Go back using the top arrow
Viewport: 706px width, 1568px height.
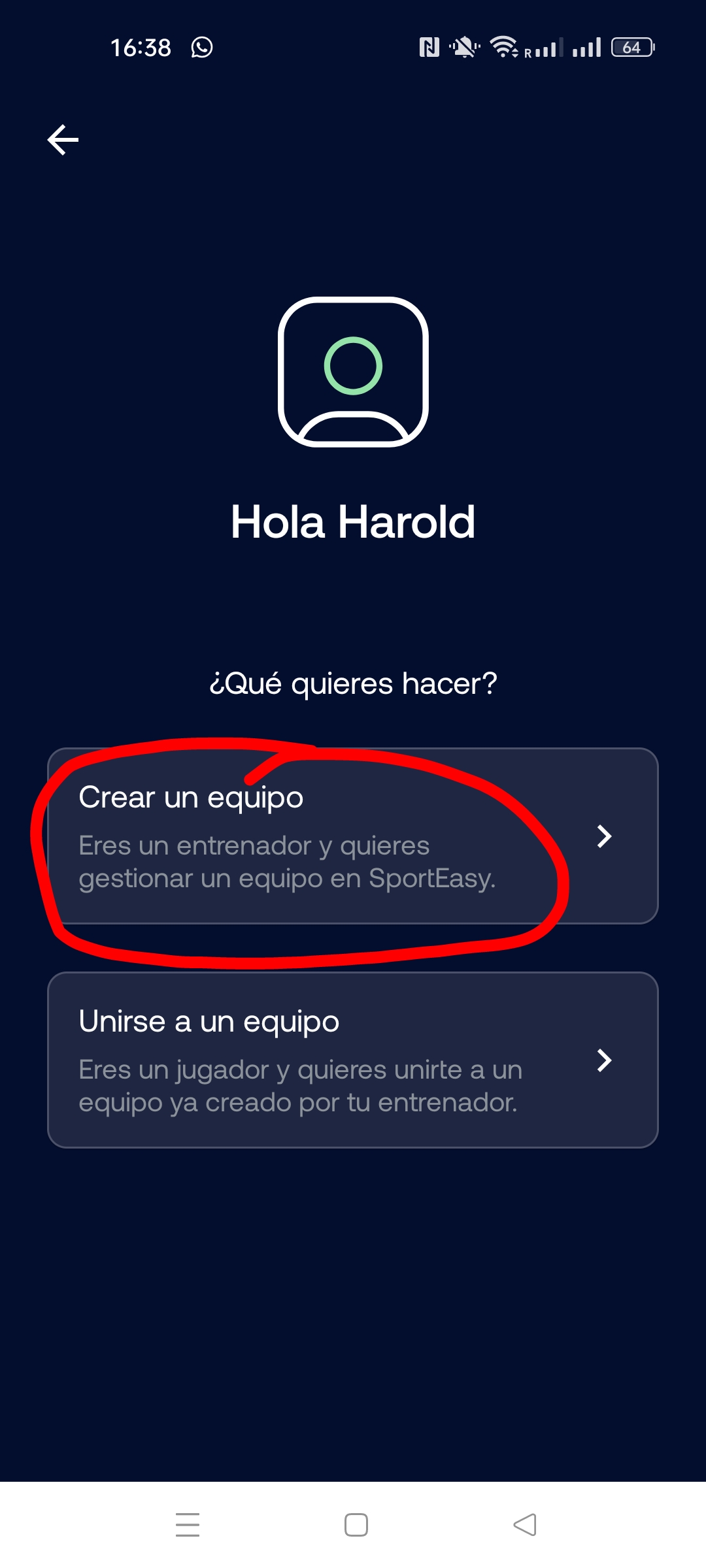point(63,140)
